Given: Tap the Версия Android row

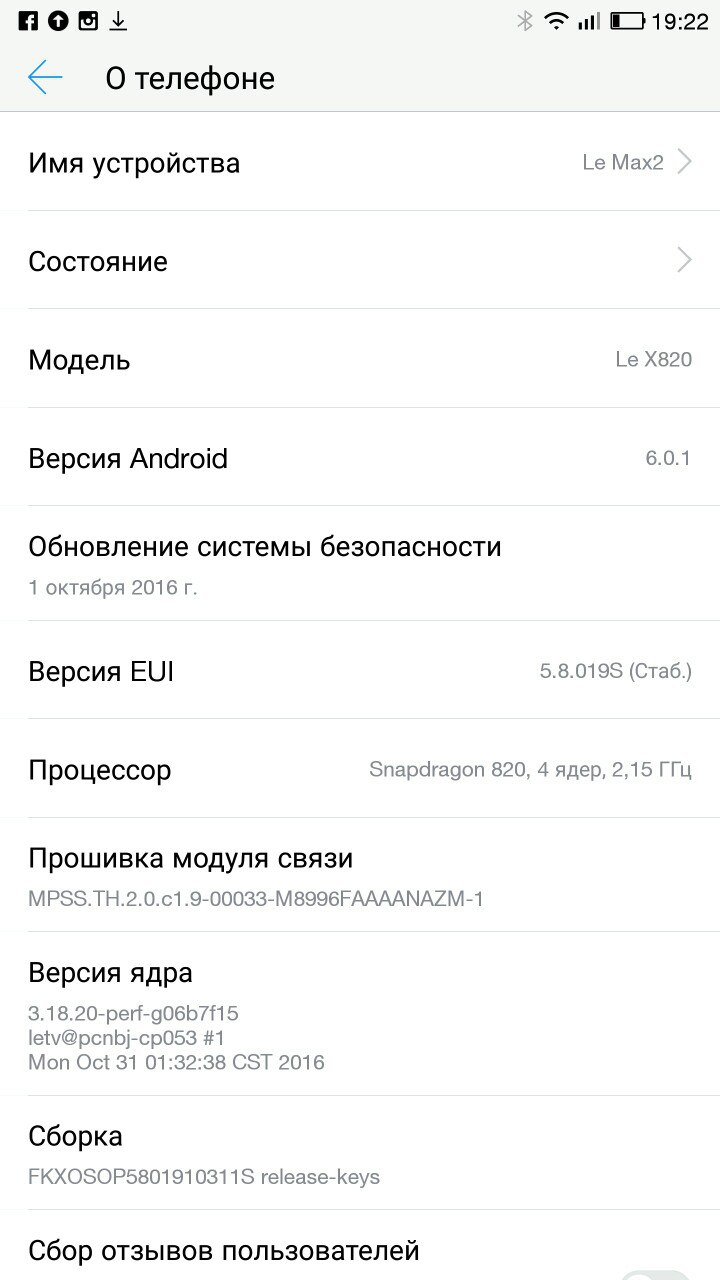Looking at the screenshot, I should tap(360, 458).
